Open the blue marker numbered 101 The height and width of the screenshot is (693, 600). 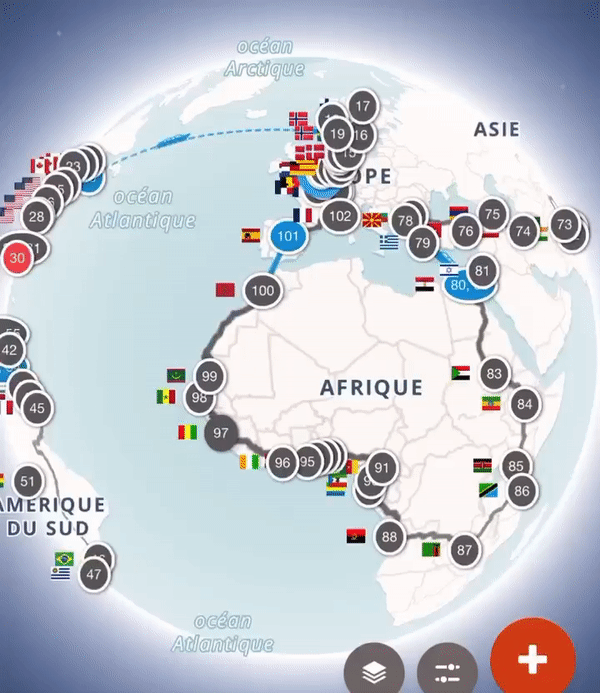pos(289,237)
